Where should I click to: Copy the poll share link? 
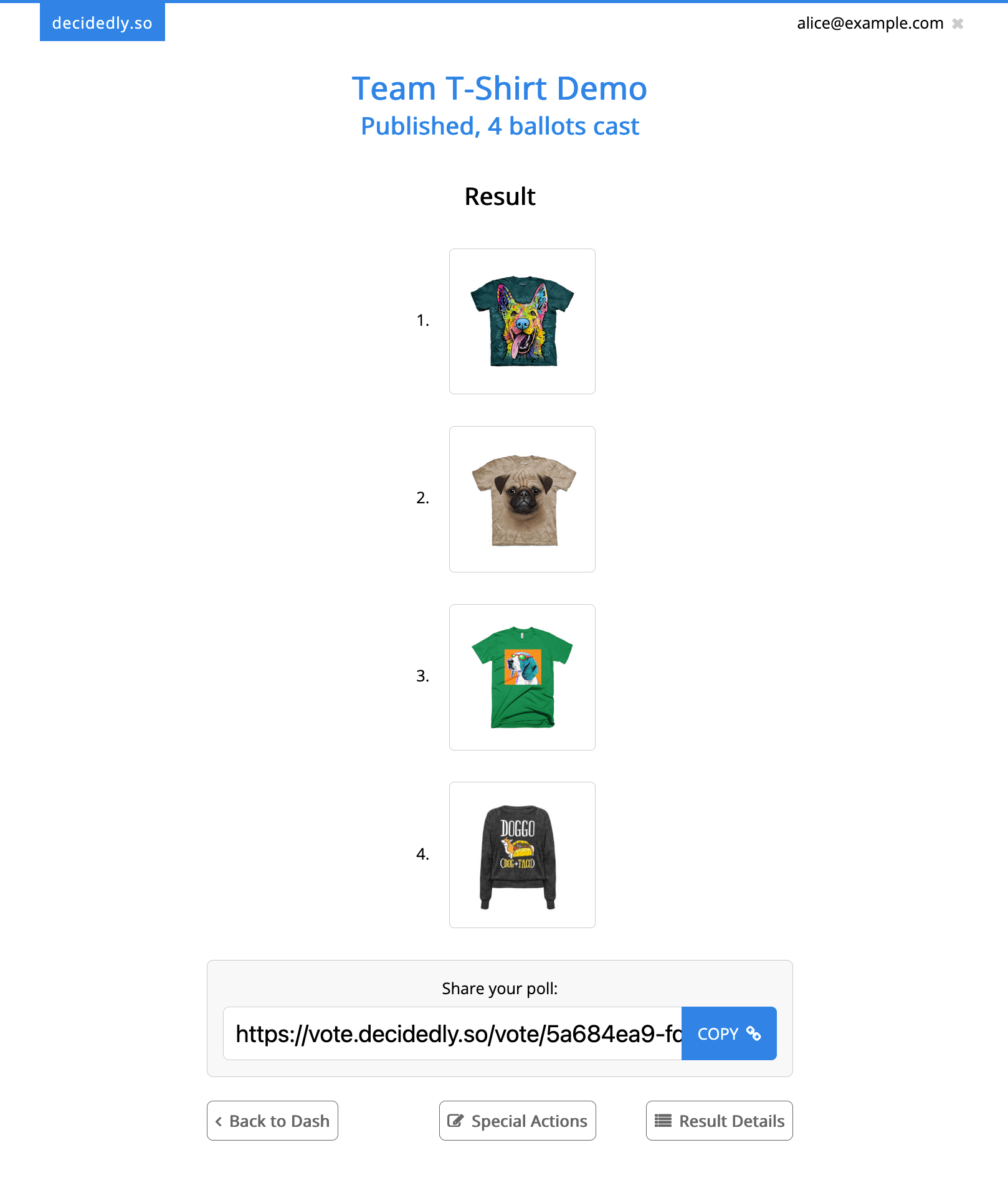click(728, 1033)
